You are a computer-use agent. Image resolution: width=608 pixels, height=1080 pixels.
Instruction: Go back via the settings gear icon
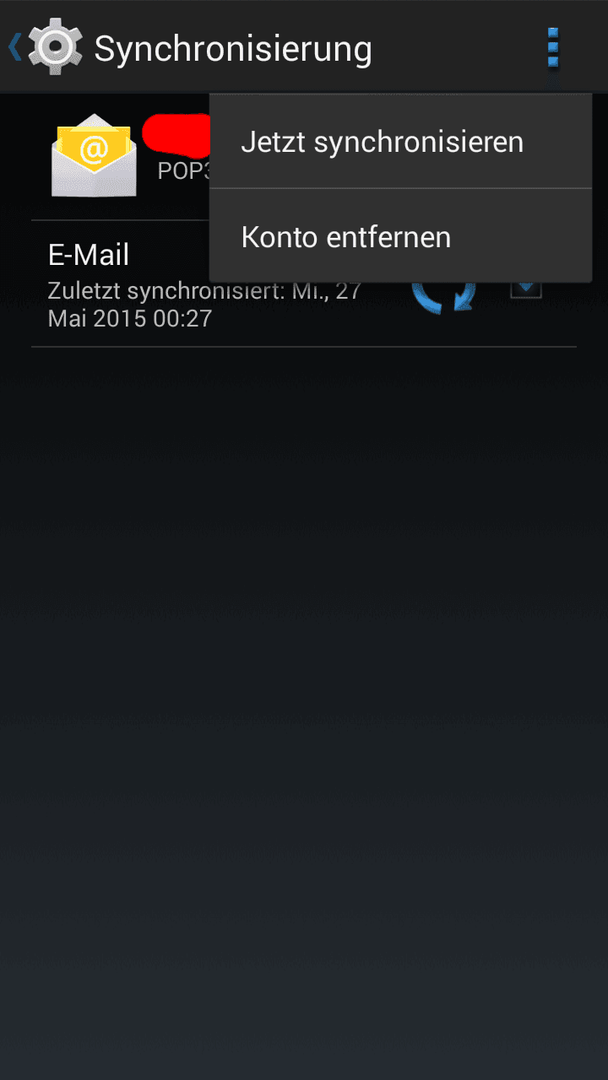click(x=45, y=47)
